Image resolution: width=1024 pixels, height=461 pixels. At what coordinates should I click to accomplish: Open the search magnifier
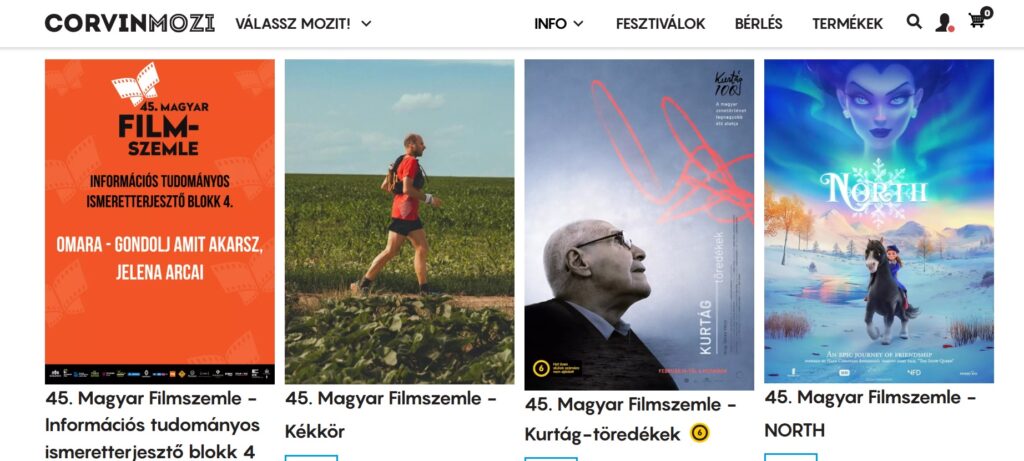pos(914,22)
